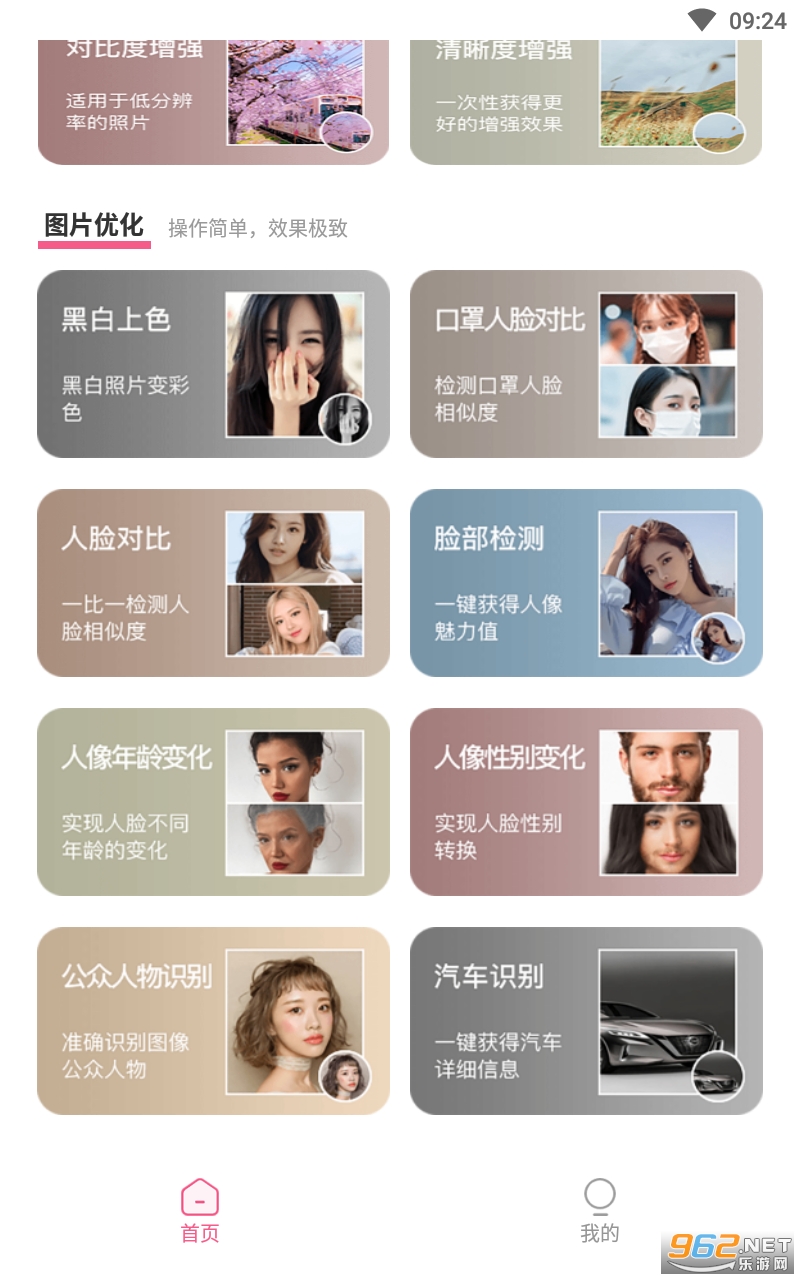Viewport: 800px width, 1280px height.
Task: Launch the 汽车识别 car recognition card
Action: pos(586,1021)
